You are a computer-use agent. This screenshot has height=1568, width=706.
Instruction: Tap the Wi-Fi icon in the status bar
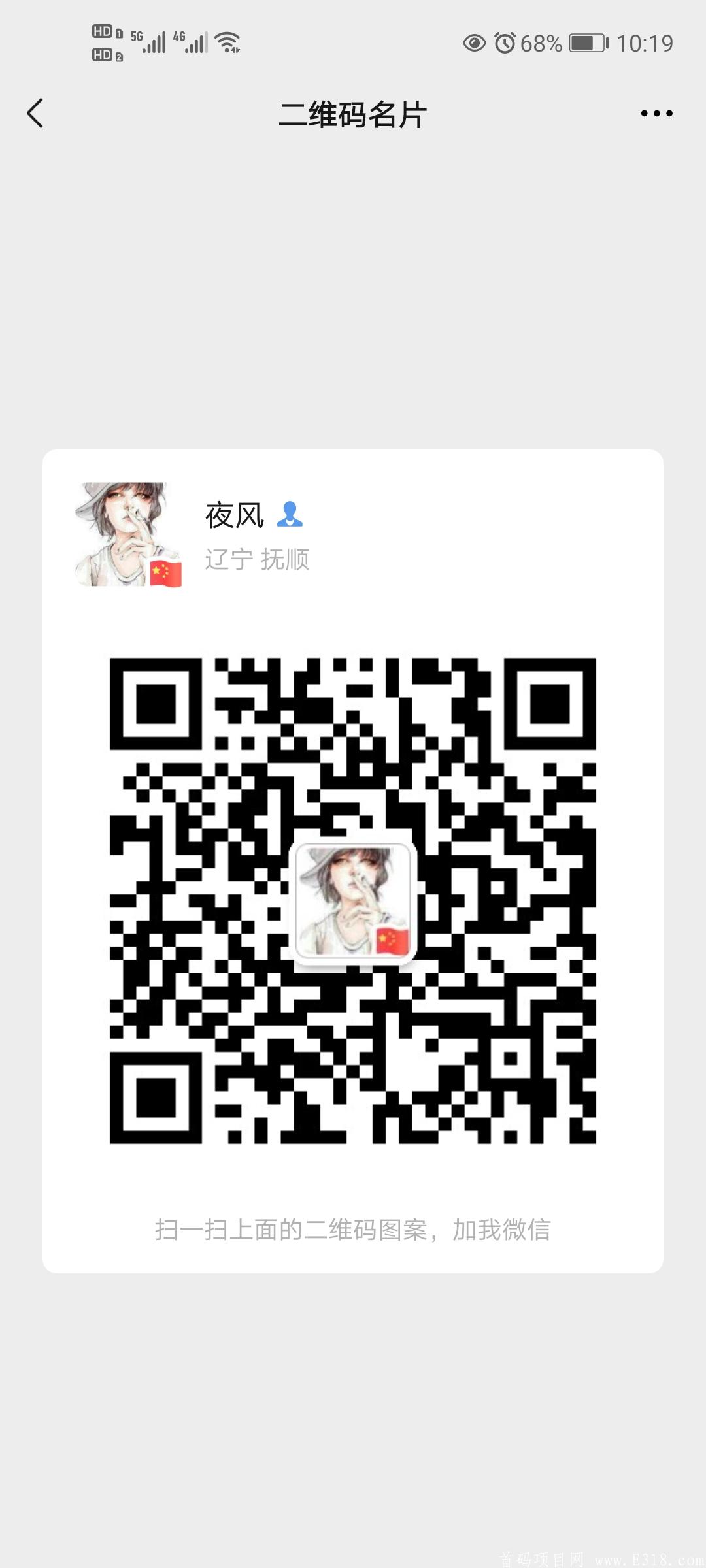pyautogui.click(x=226, y=41)
